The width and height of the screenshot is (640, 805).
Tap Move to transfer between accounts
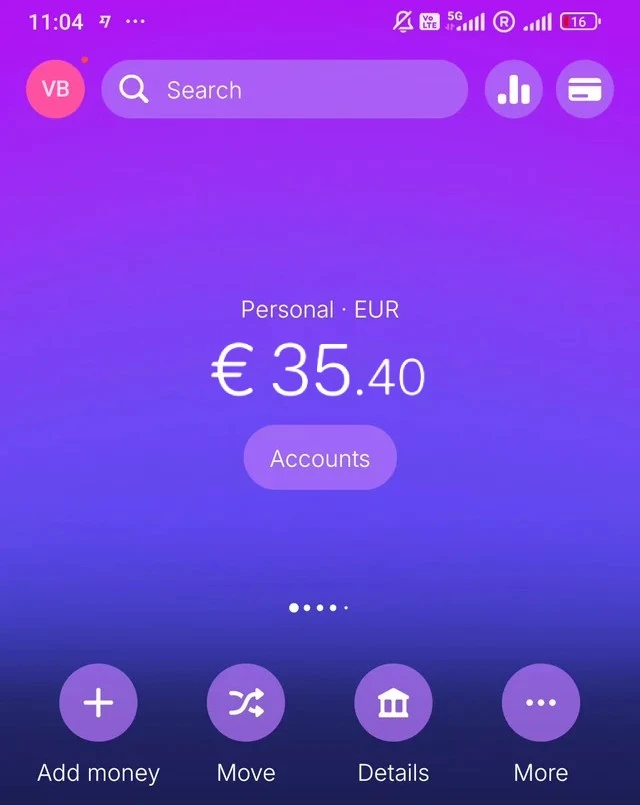point(246,704)
